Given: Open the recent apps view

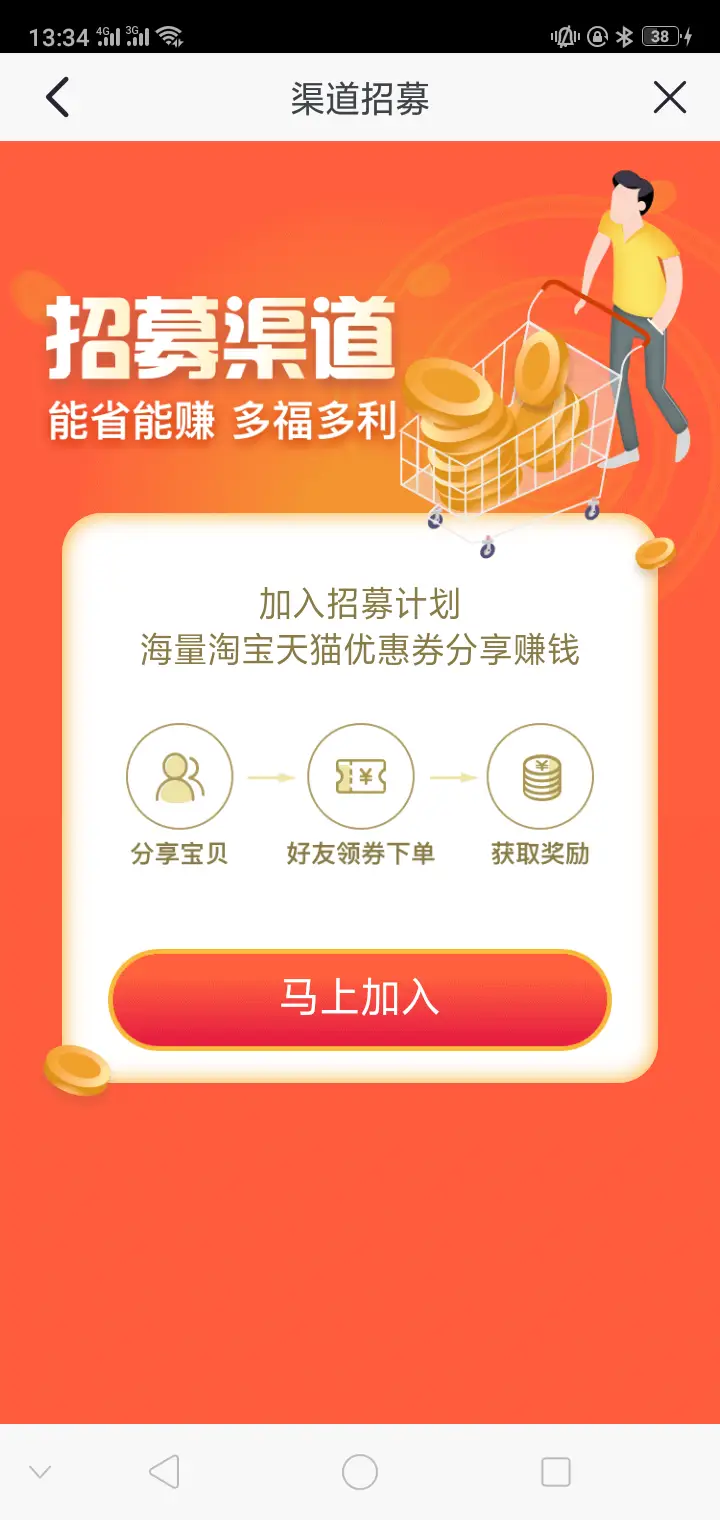Looking at the screenshot, I should 555,1472.
